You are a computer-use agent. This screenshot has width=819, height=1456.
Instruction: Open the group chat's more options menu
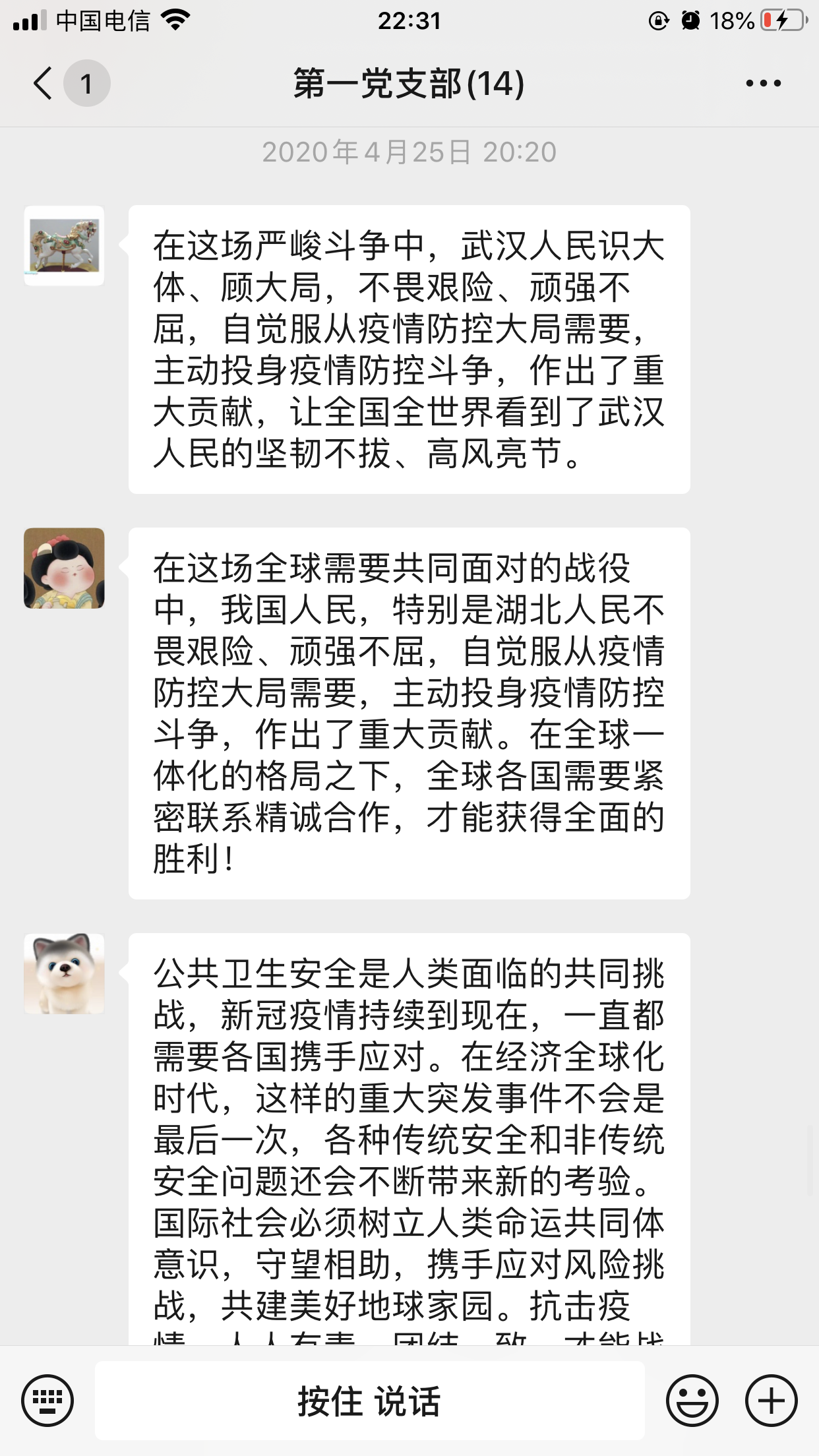(763, 84)
